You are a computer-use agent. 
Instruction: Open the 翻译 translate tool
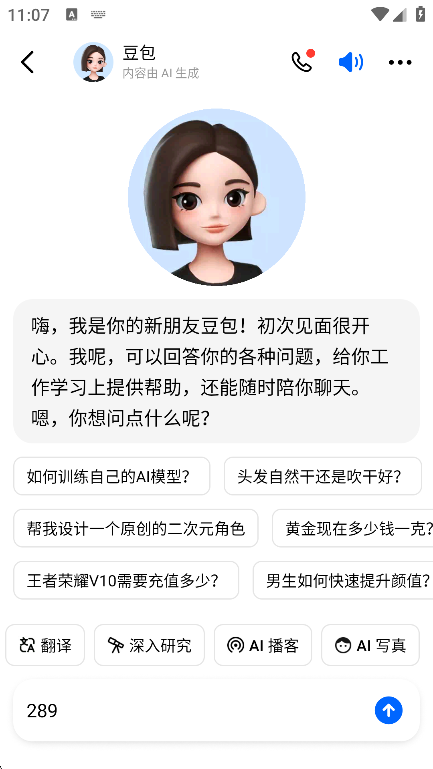pos(45,645)
